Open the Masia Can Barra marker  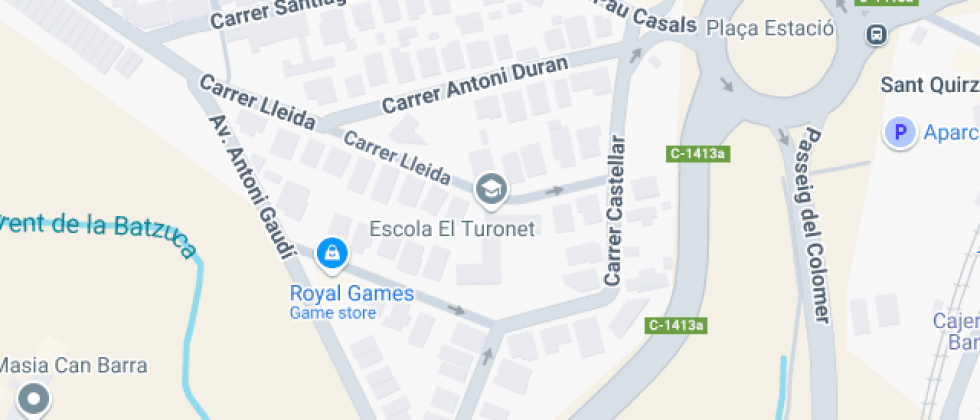35,400
